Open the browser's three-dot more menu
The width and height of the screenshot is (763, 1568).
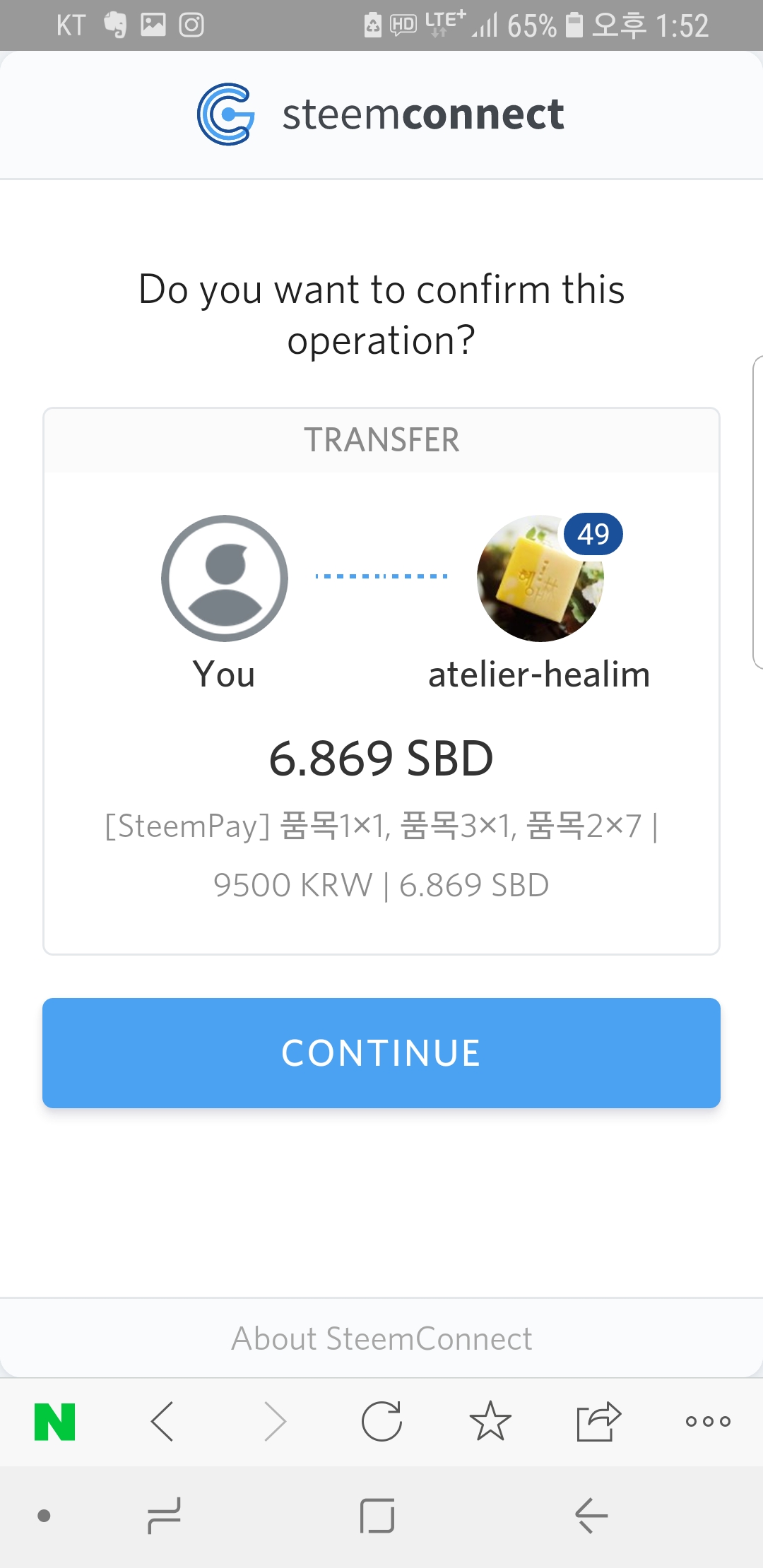pyautogui.click(x=708, y=1421)
